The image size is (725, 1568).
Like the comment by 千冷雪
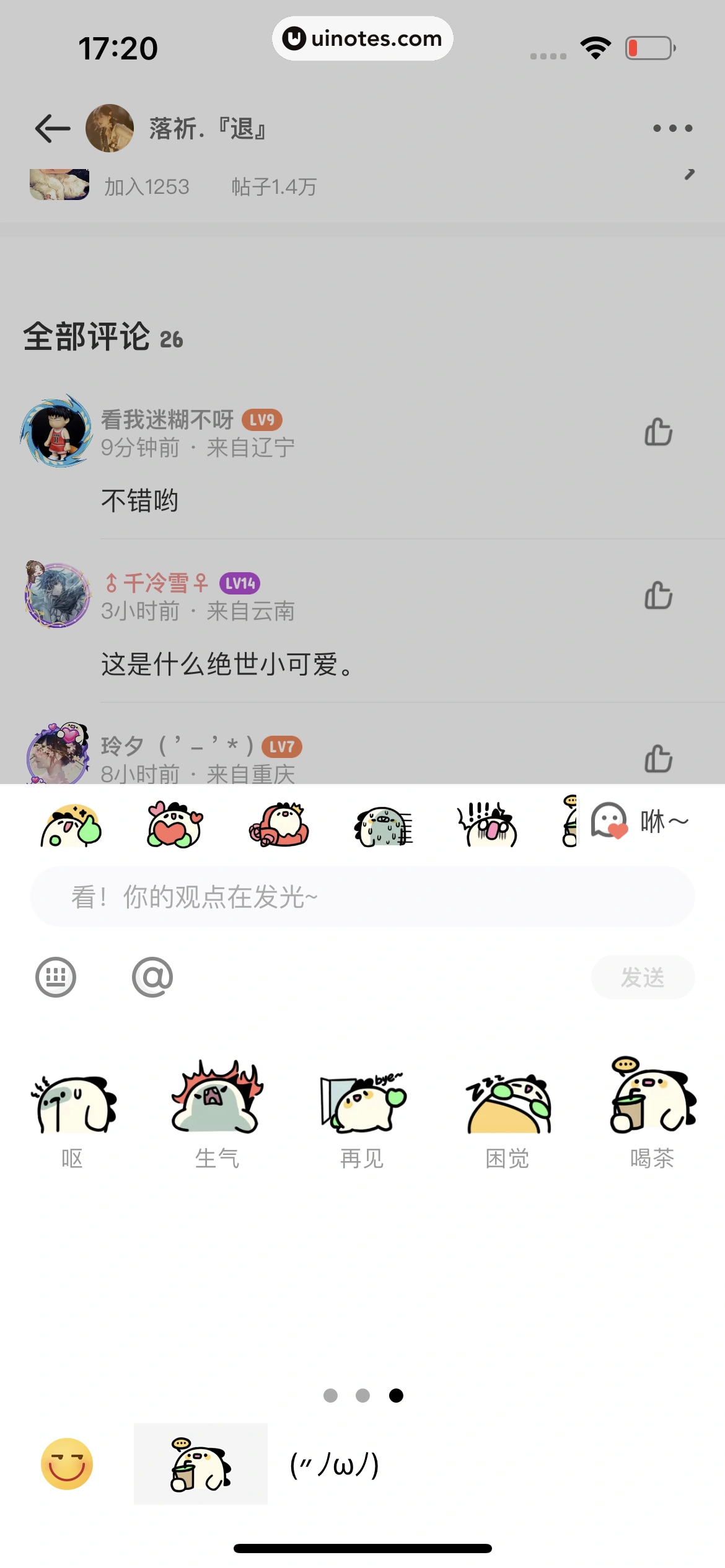click(658, 596)
